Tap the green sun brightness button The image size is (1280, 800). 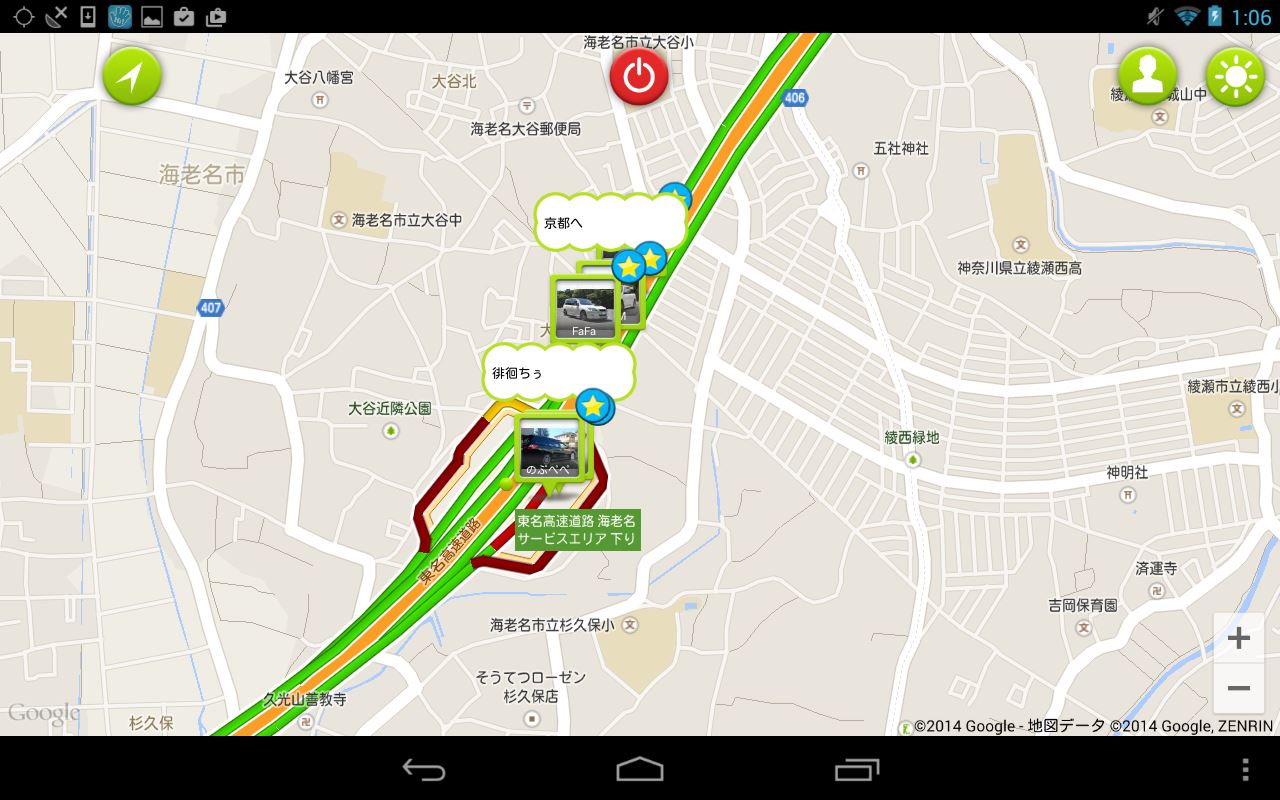(1235, 76)
